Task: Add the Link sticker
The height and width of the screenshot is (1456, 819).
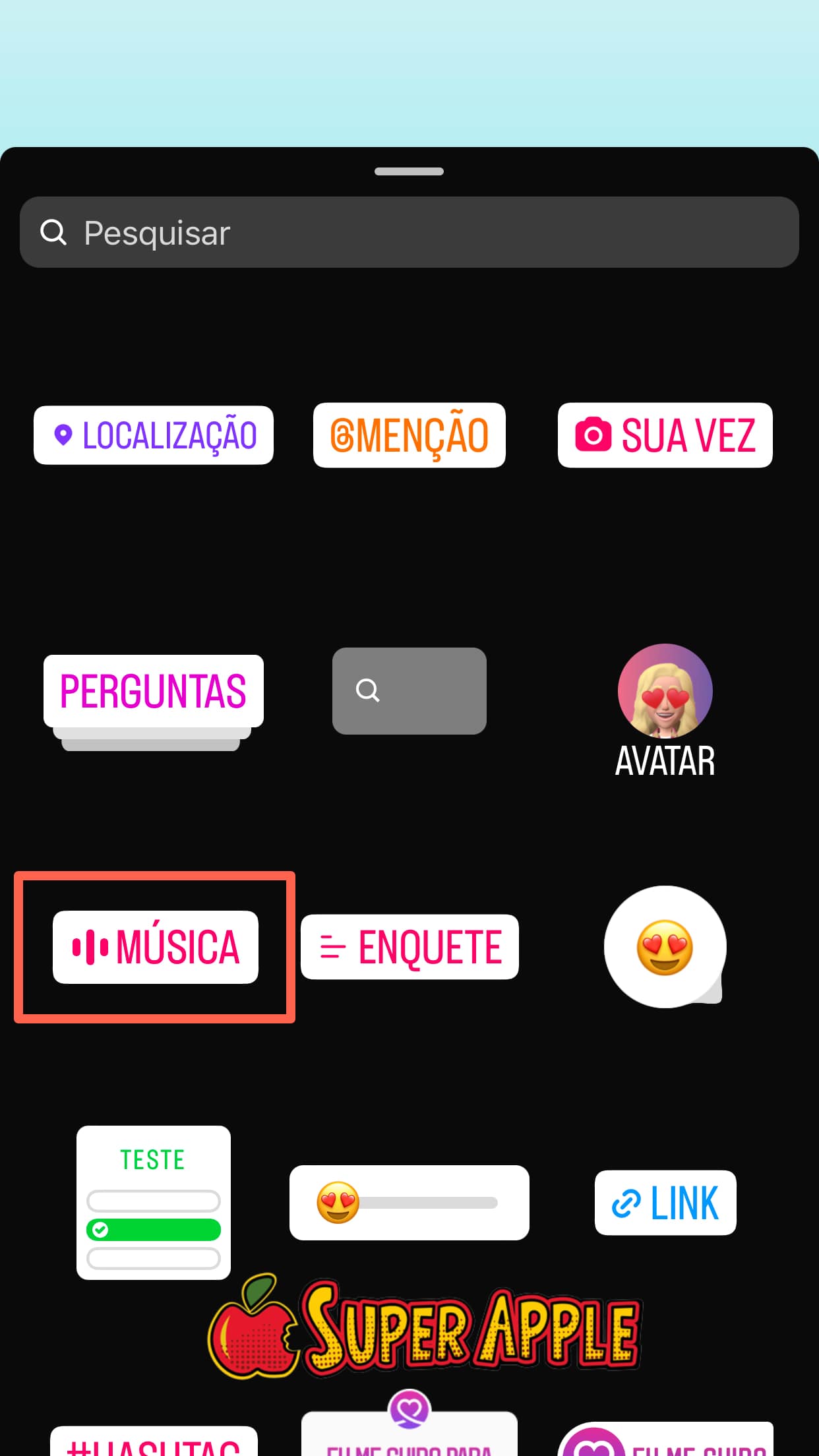Action: (x=665, y=1202)
